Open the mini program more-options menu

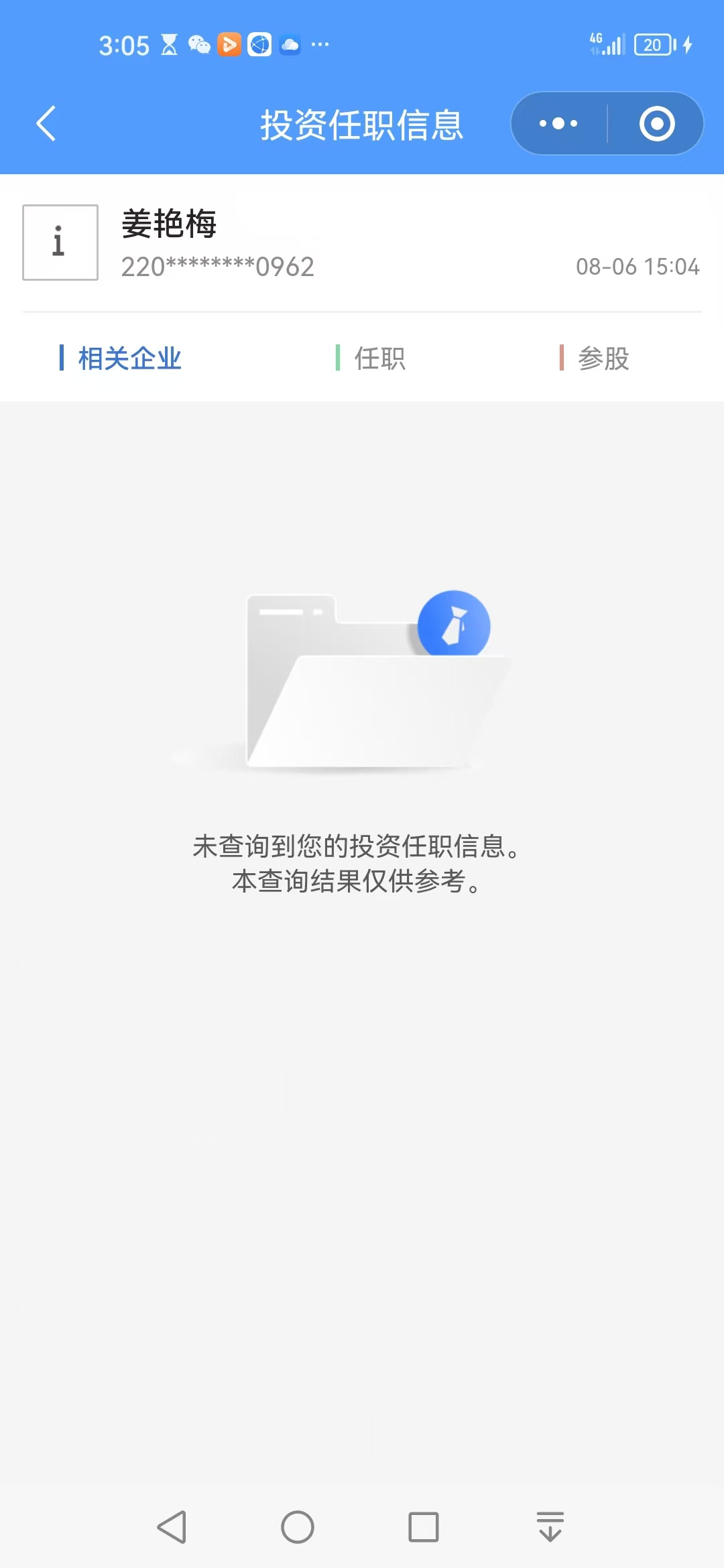(558, 124)
